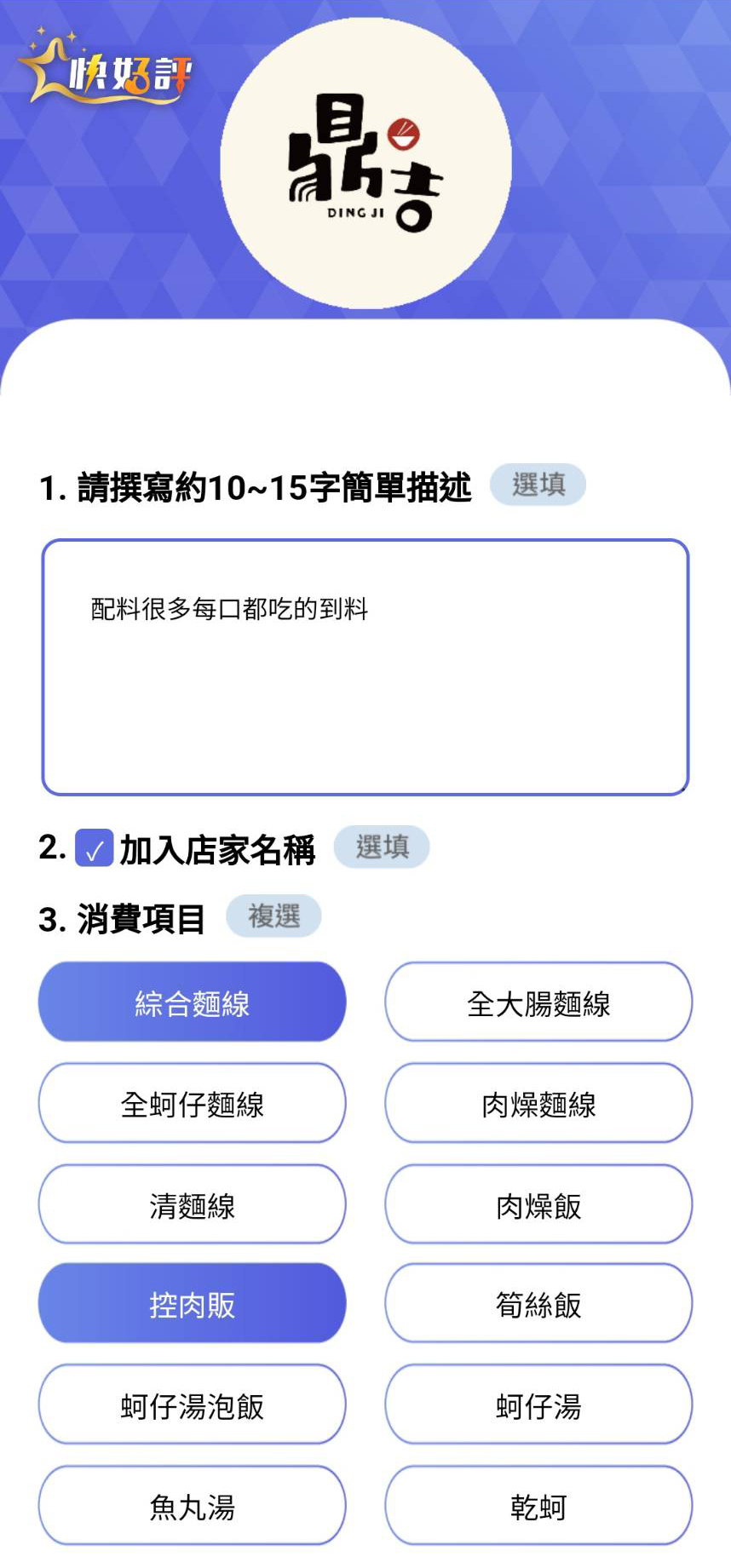Select the 清麵線 chip

[192, 1204]
